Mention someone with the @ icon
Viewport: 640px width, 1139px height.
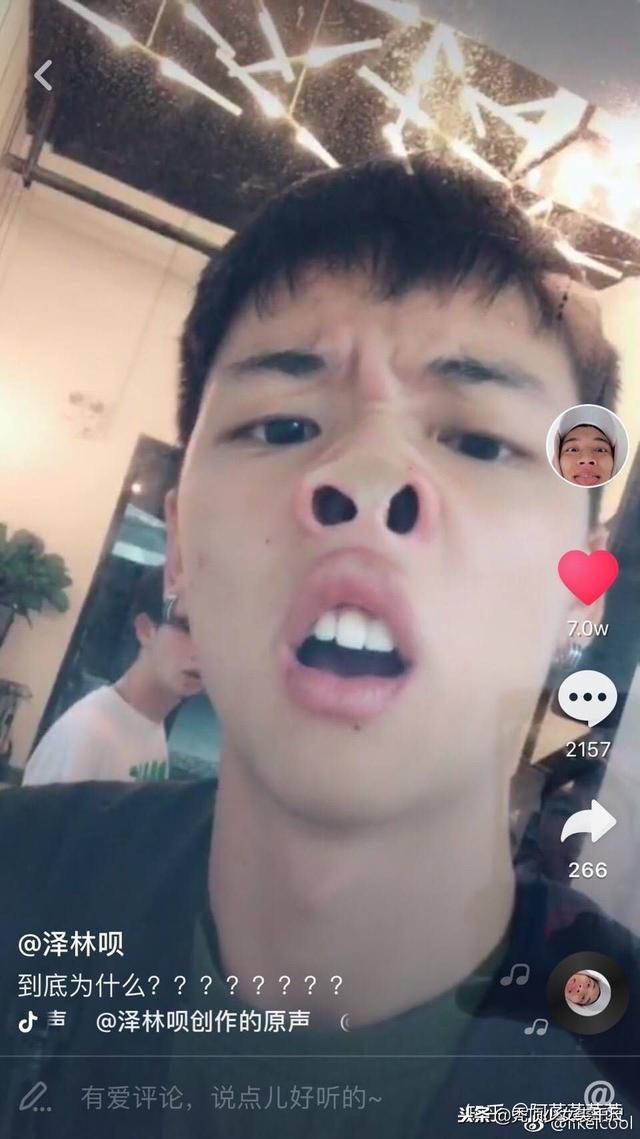599,1093
